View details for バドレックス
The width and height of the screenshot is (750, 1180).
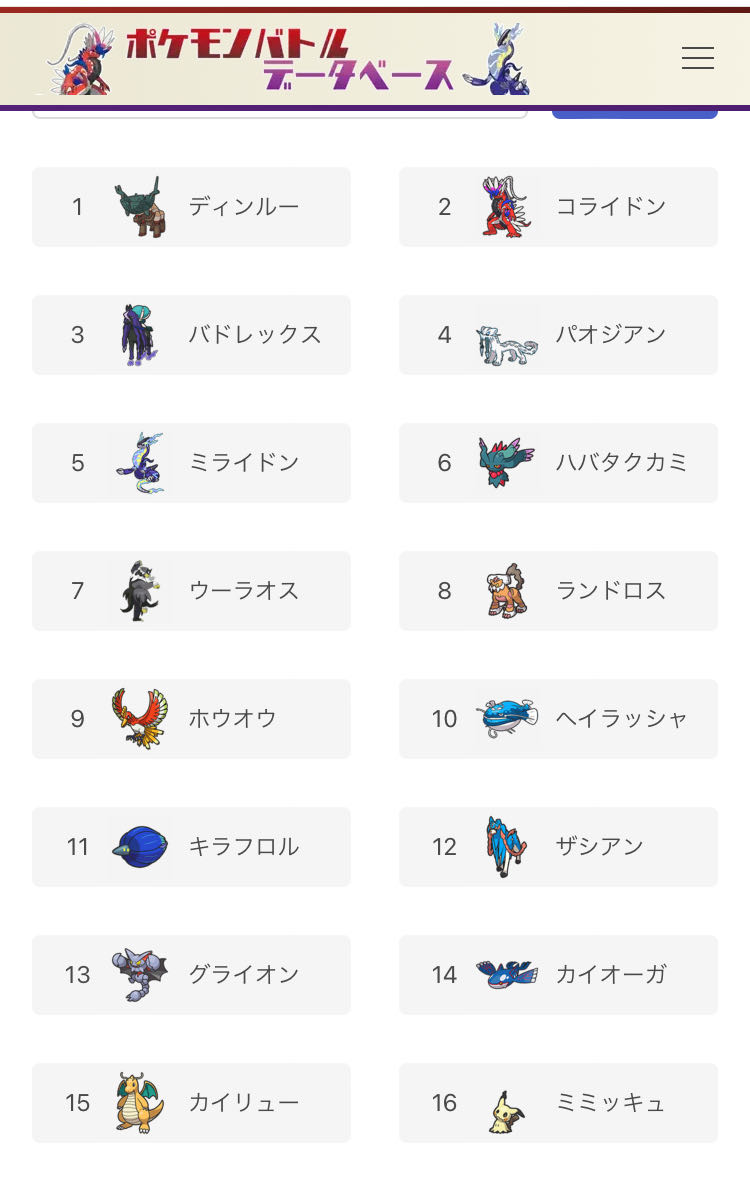pyautogui.click(x=191, y=335)
